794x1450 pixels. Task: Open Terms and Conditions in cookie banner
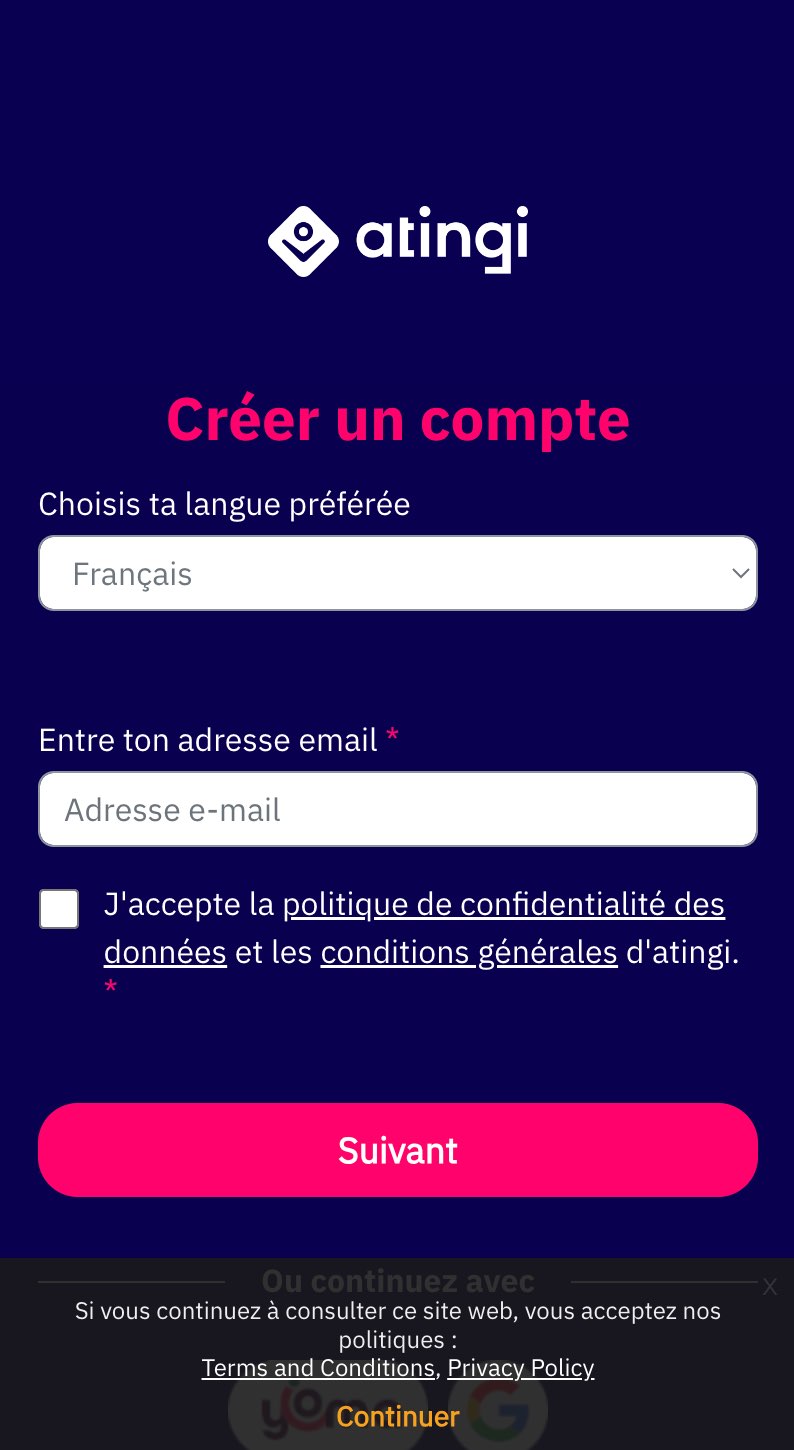[318, 1368]
